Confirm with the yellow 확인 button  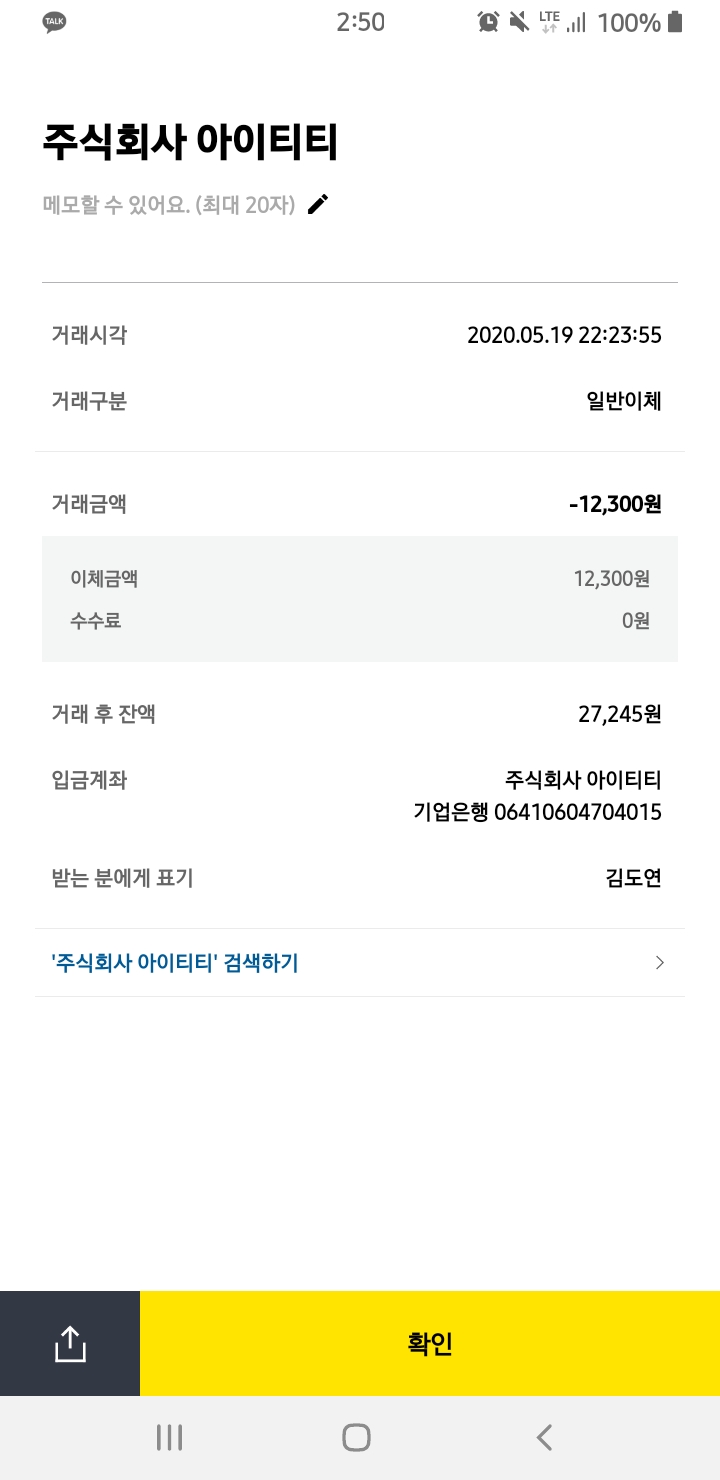[430, 1343]
